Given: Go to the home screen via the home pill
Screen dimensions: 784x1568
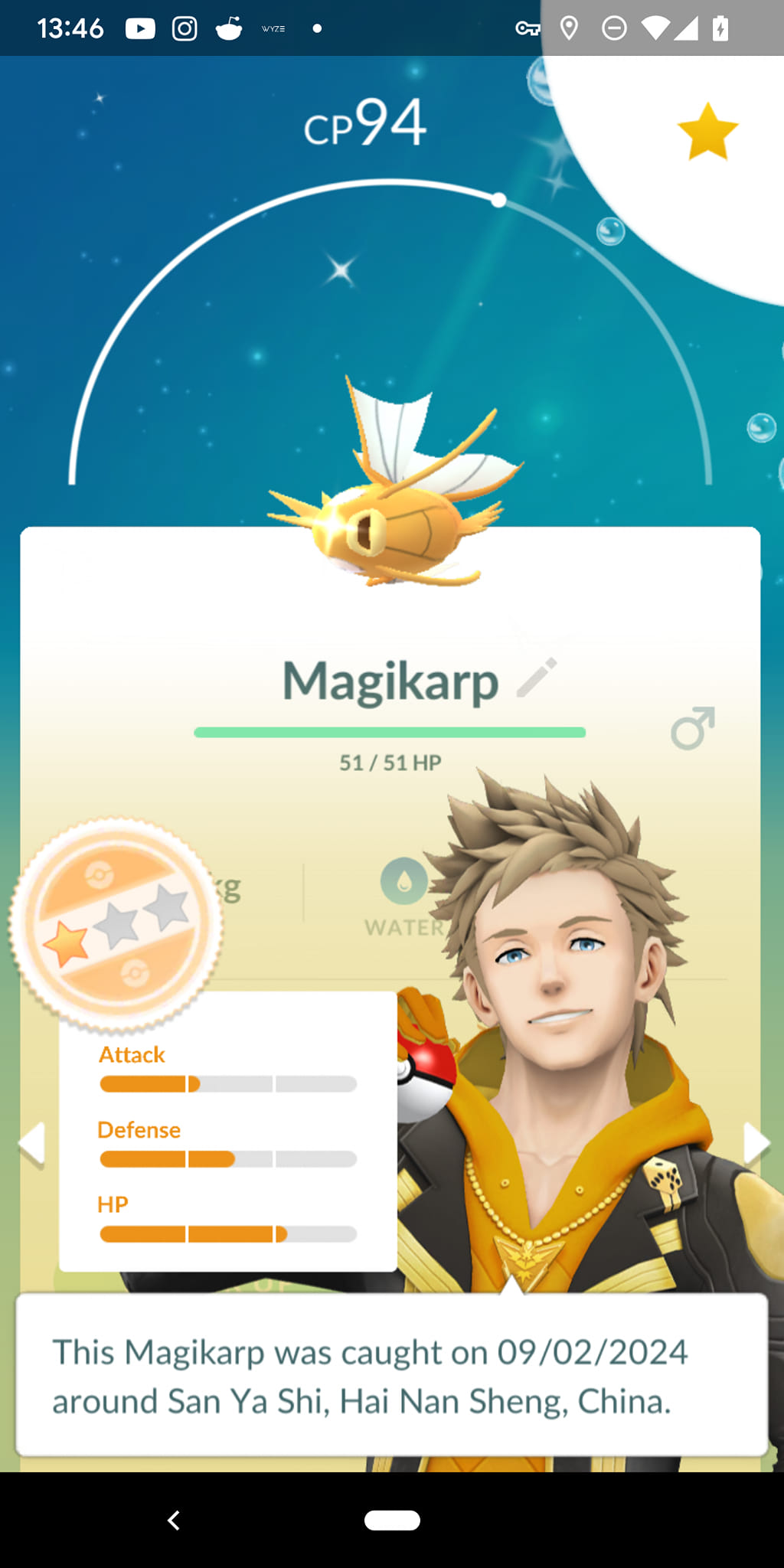Looking at the screenshot, I should pos(392,1520).
